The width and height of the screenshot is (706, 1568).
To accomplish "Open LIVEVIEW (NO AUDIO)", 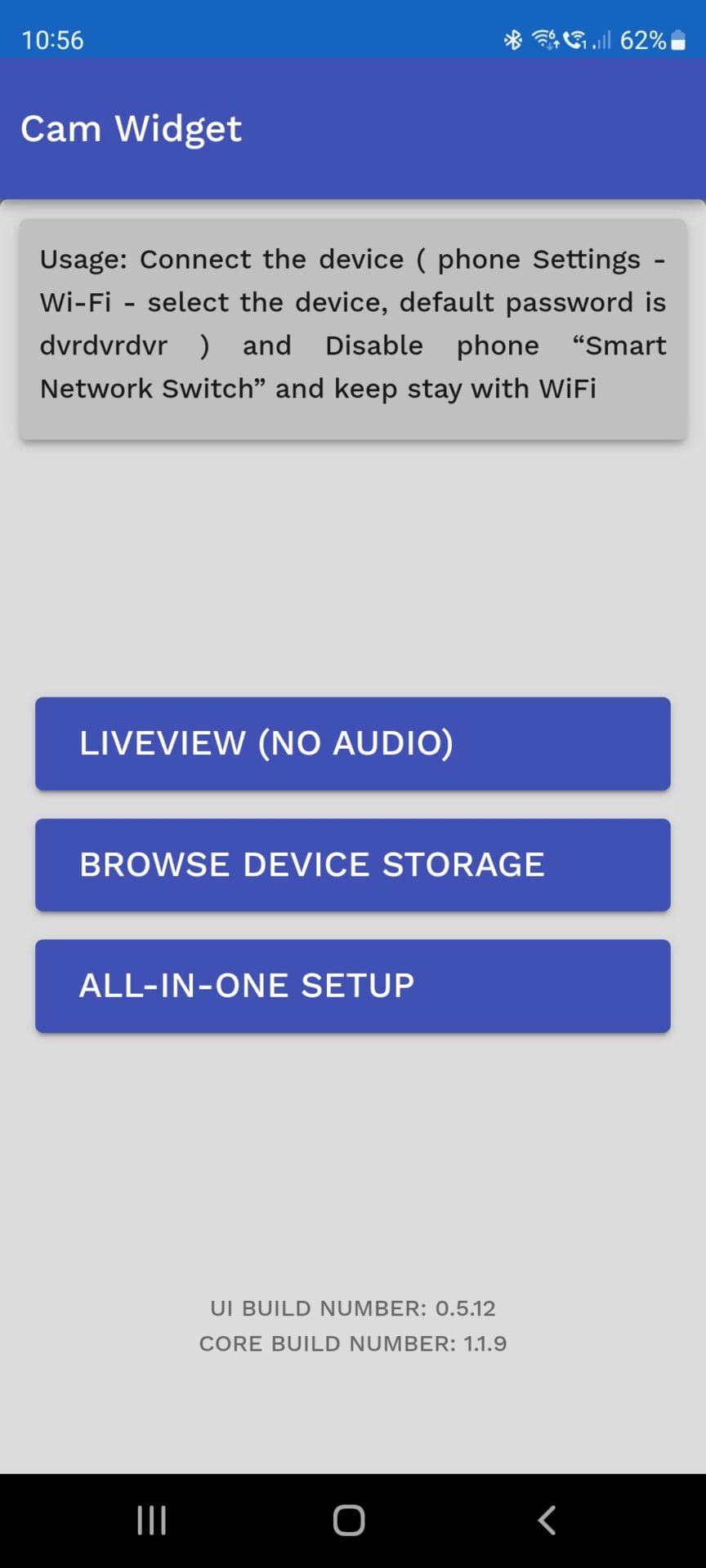I will 353,743.
